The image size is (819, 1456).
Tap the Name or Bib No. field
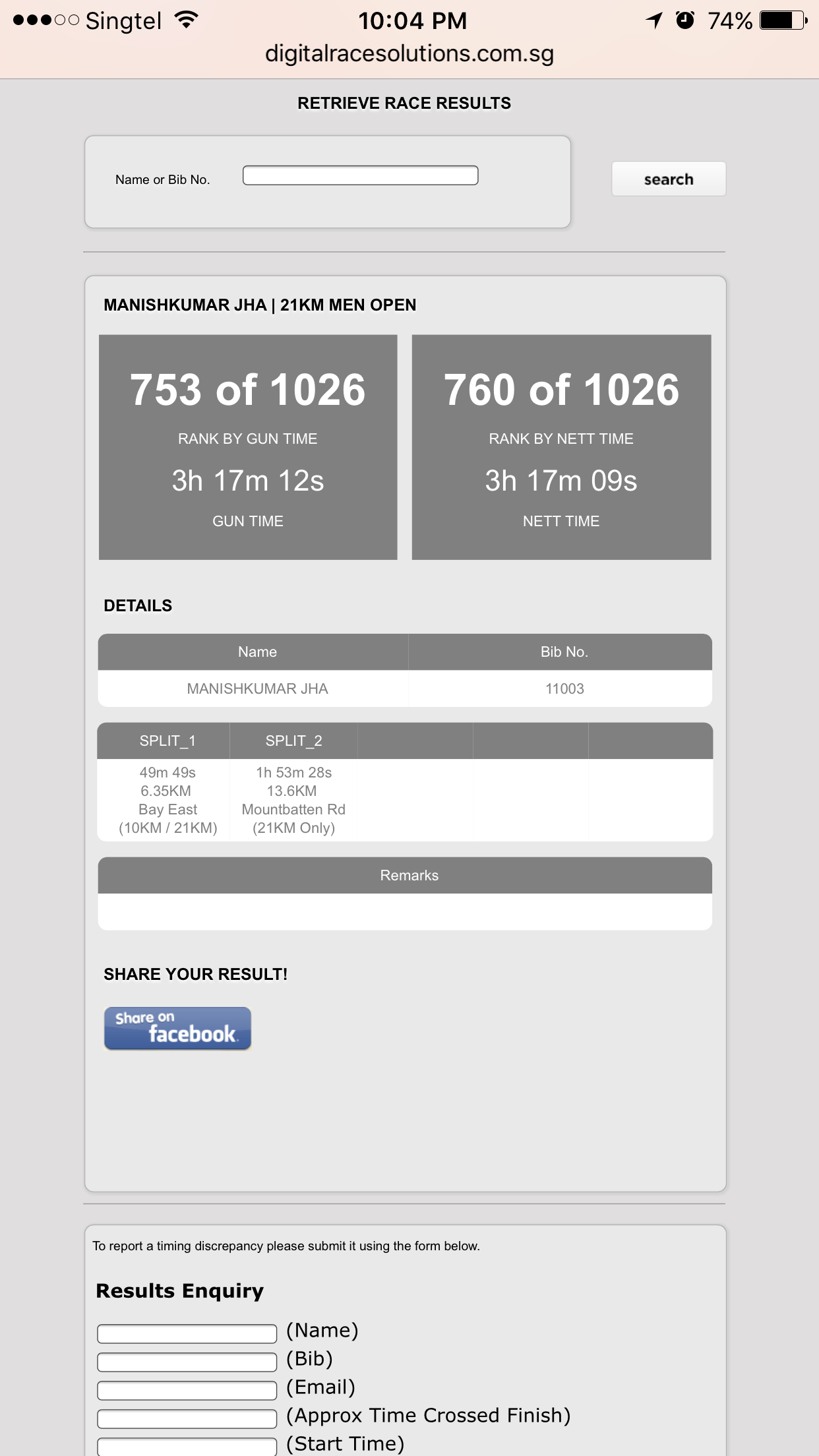click(x=360, y=175)
